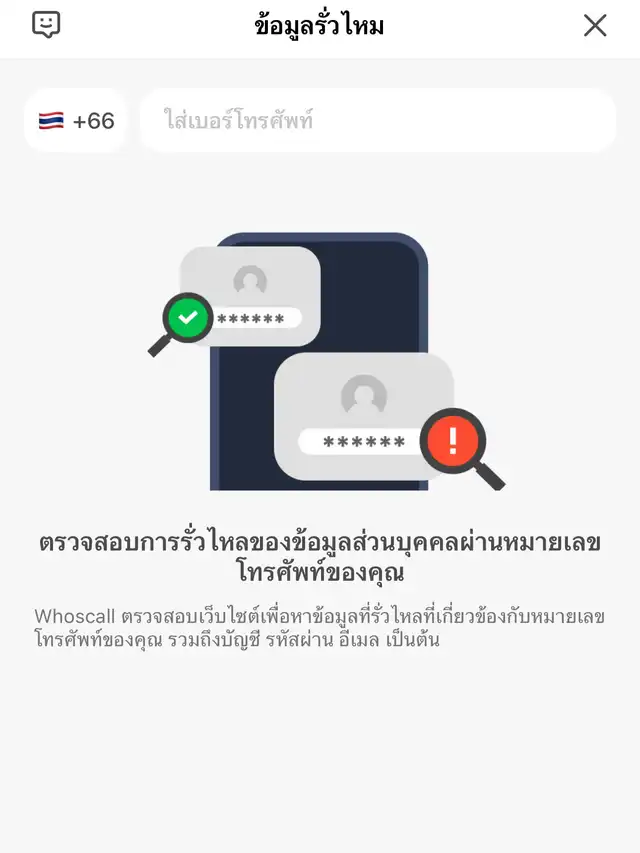The image size is (640, 853).
Task: Open the feedback smiley icon
Action: click(46, 25)
